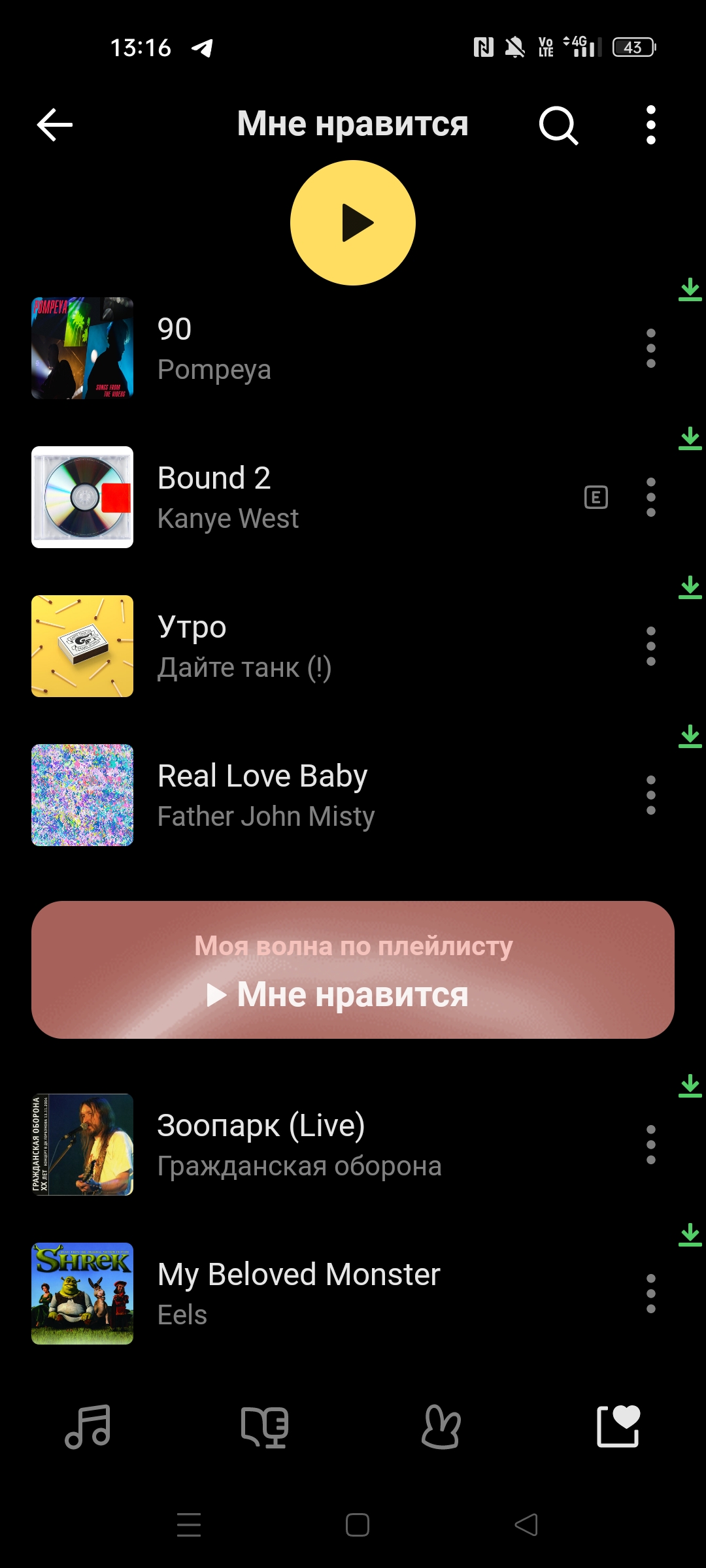
Task: Start playback with the yellow play button
Action: 353,223
